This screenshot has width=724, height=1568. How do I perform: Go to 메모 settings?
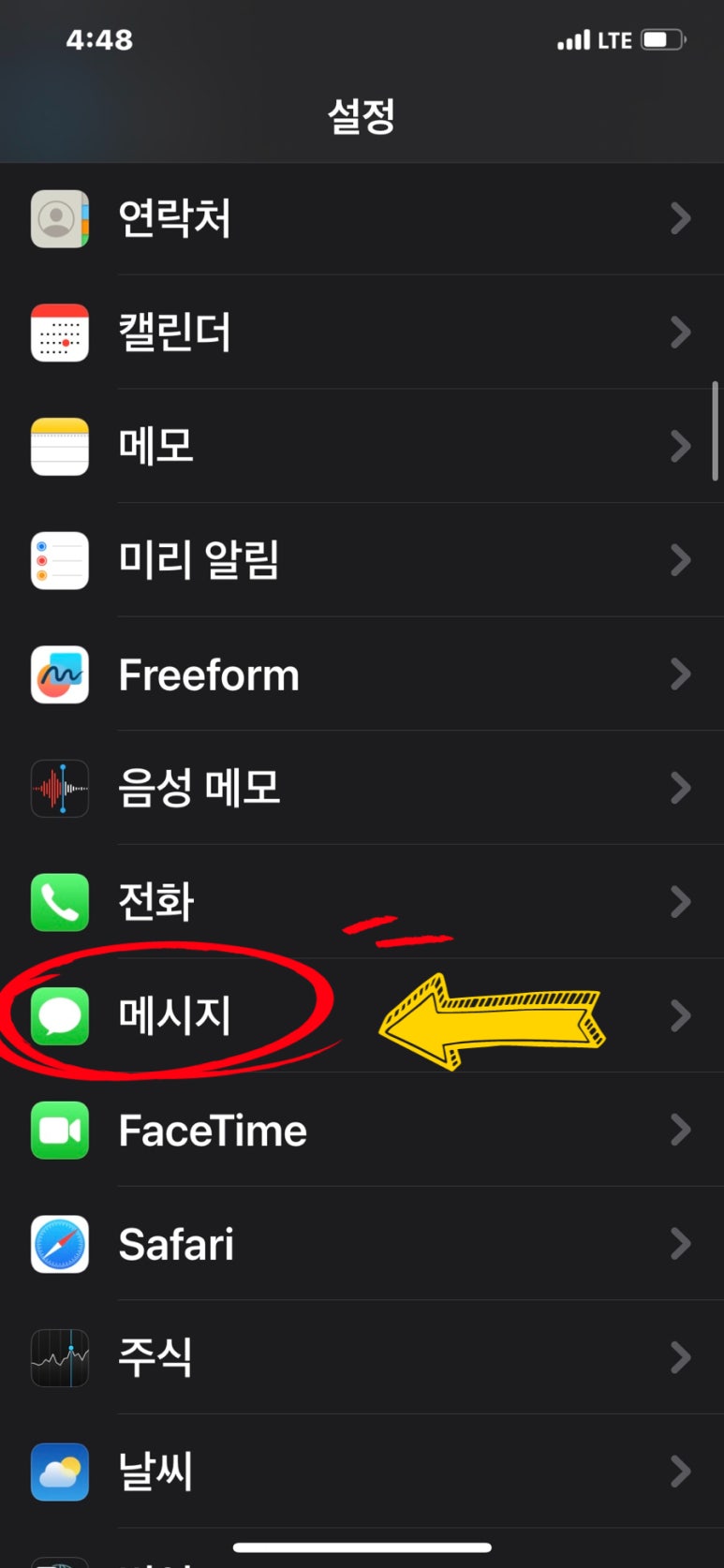tap(362, 447)
